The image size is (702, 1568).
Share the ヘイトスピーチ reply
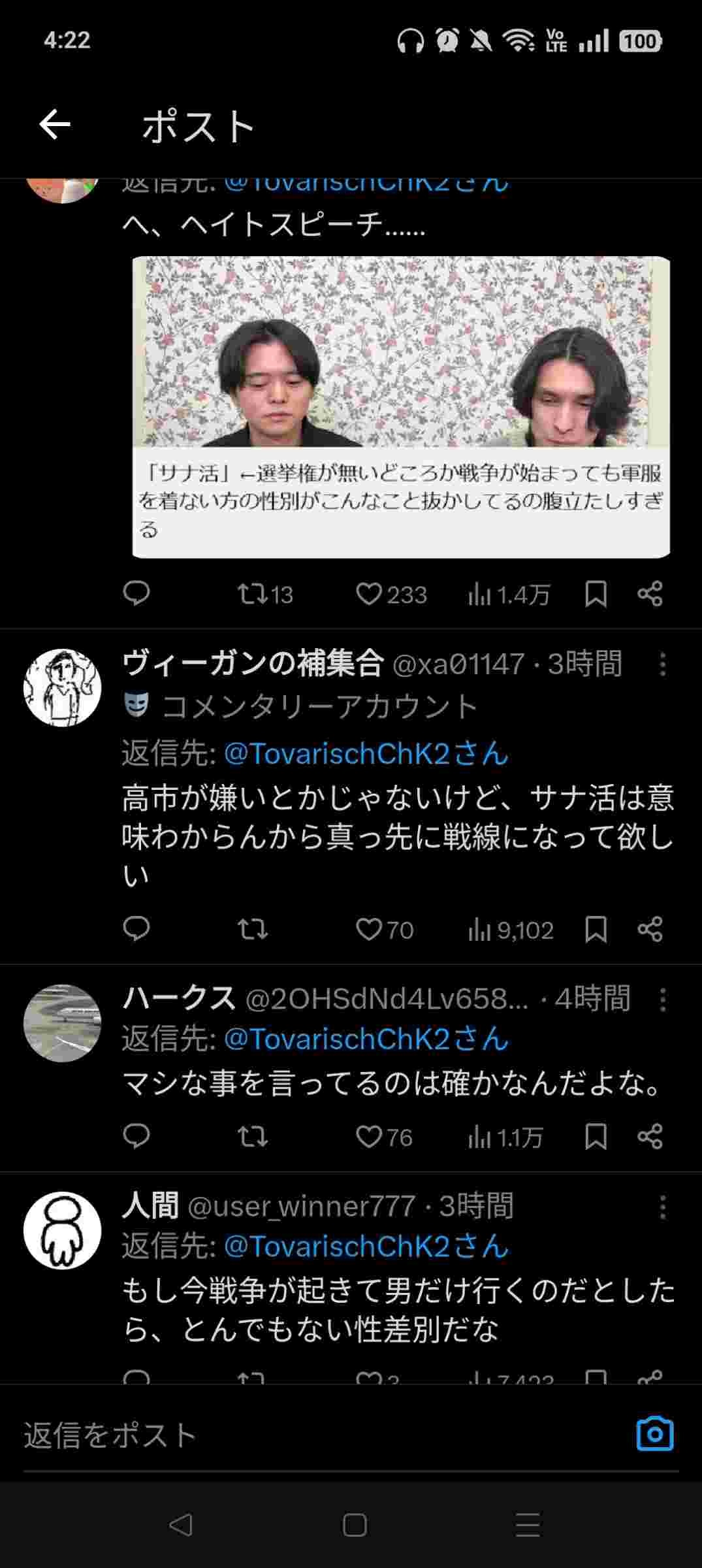coord(650,594)
